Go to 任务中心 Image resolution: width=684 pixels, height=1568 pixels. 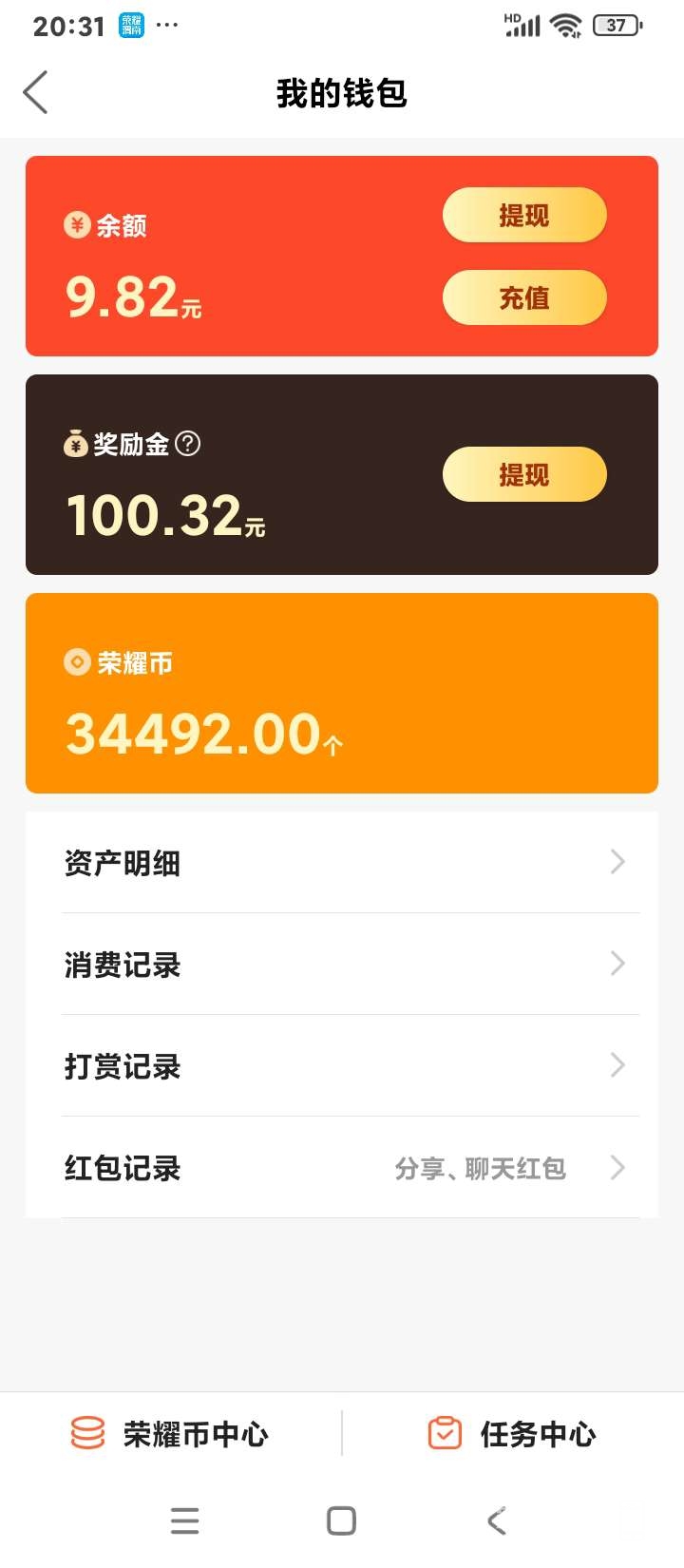click(513, 1434)
